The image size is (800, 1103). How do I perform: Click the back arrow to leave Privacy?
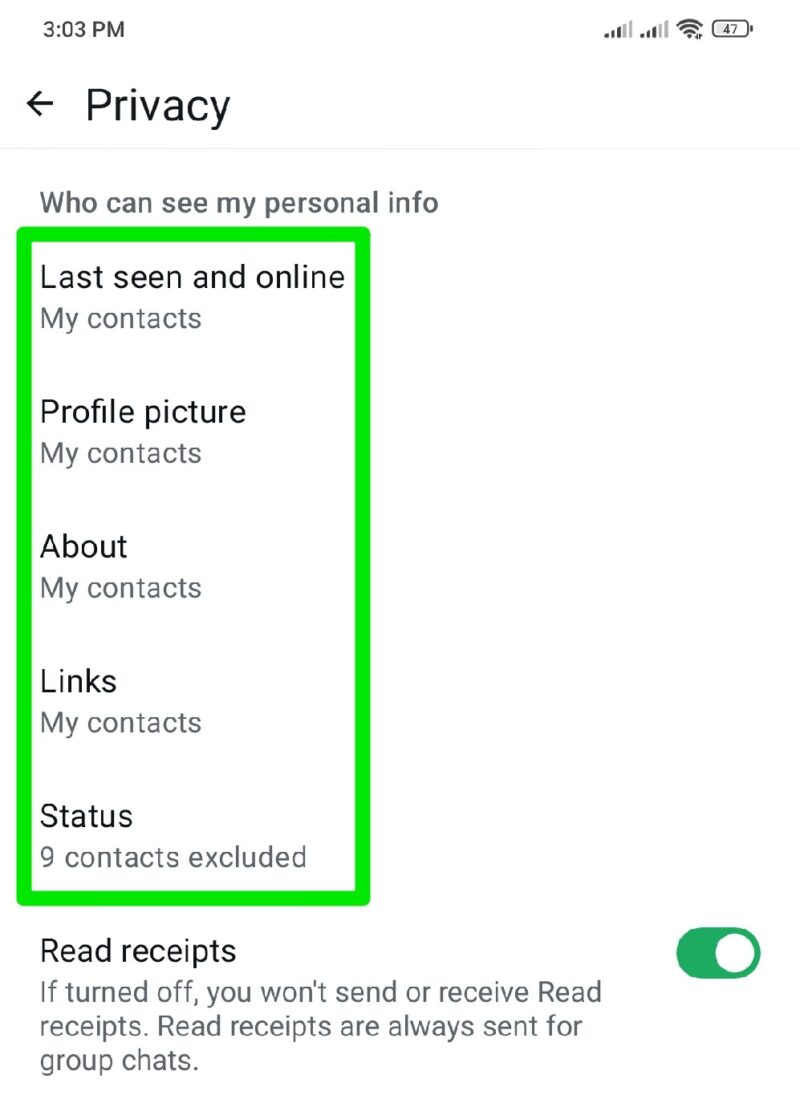coord(40,104)
